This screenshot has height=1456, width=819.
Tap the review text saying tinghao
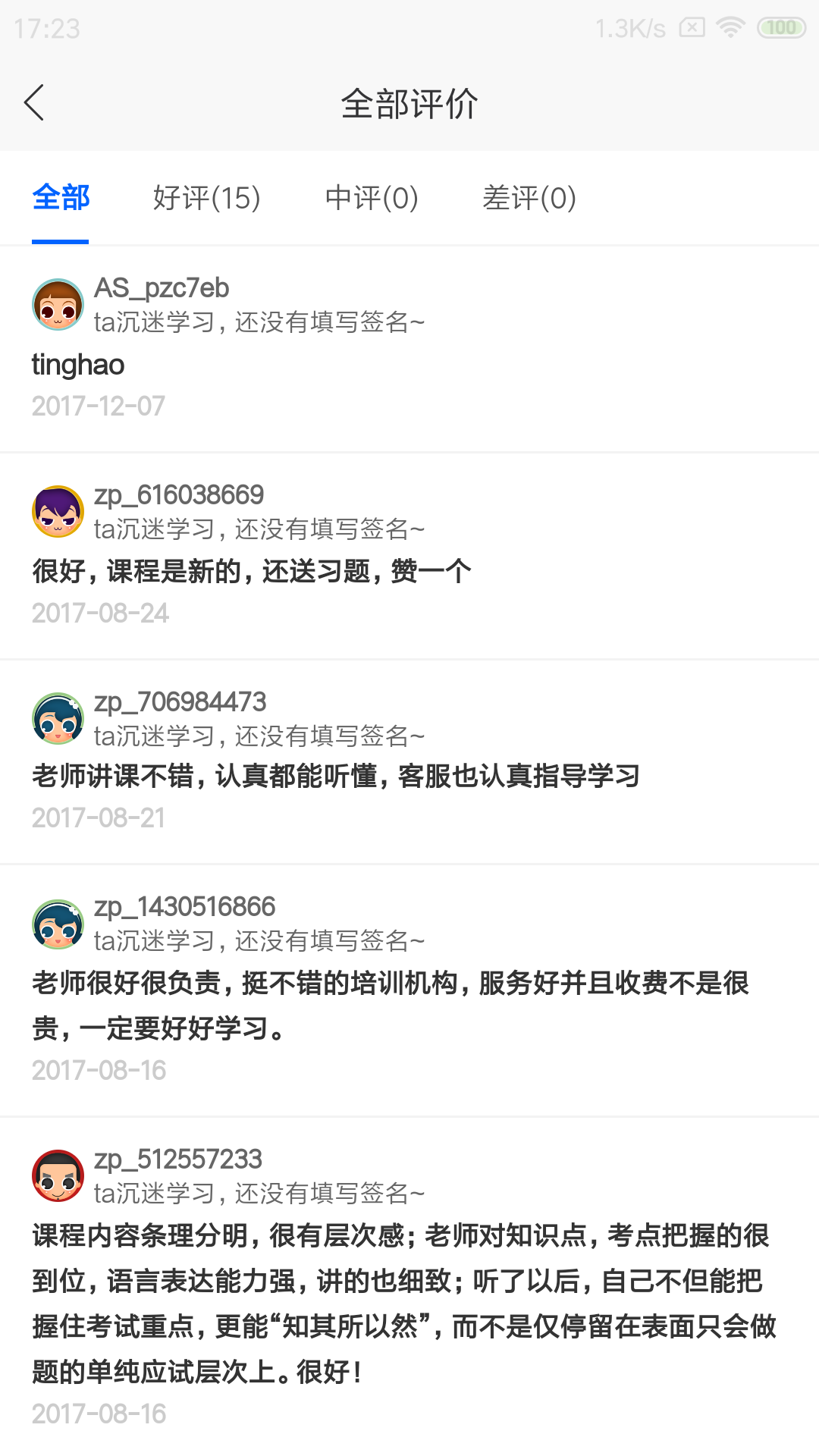(x=77, y=365)
